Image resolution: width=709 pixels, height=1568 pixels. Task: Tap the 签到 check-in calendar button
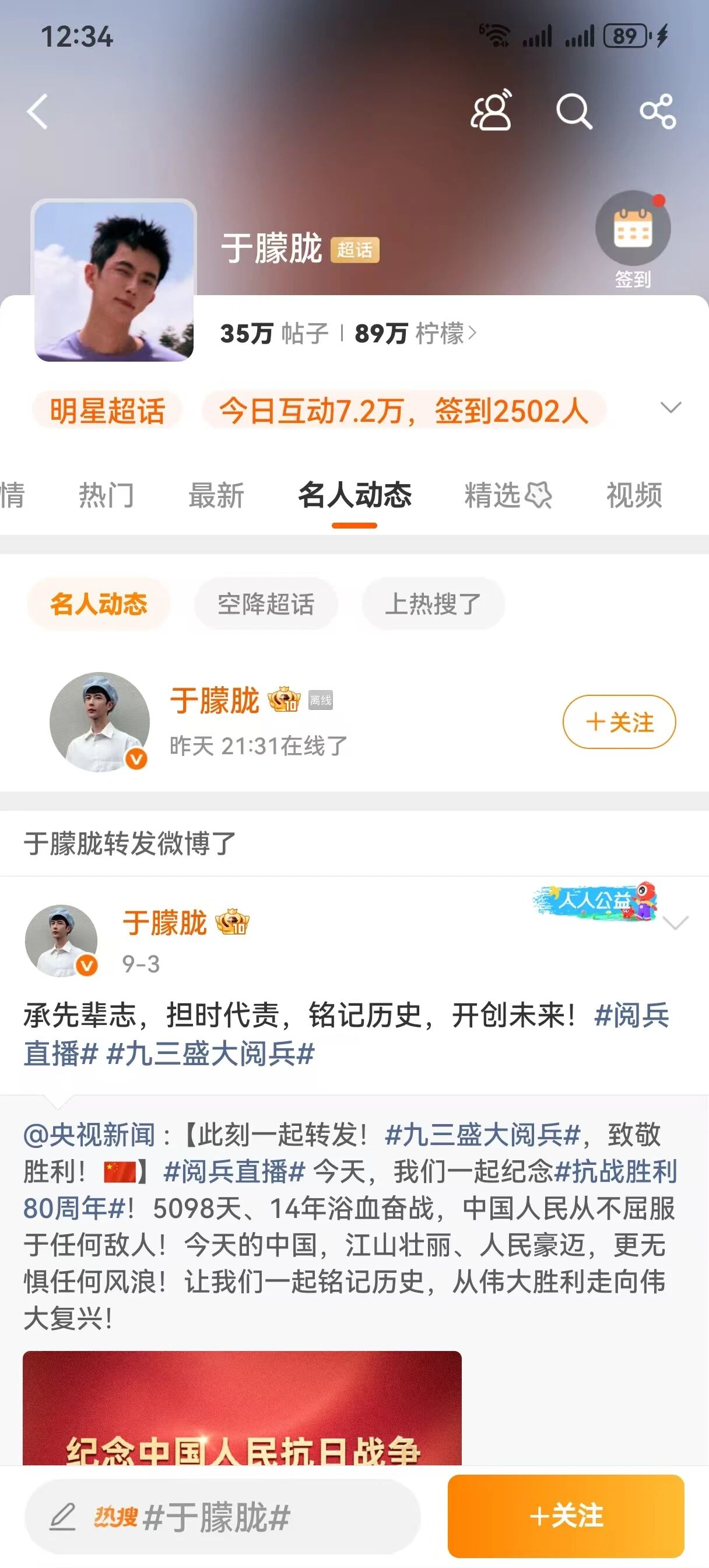click(632, 229)
